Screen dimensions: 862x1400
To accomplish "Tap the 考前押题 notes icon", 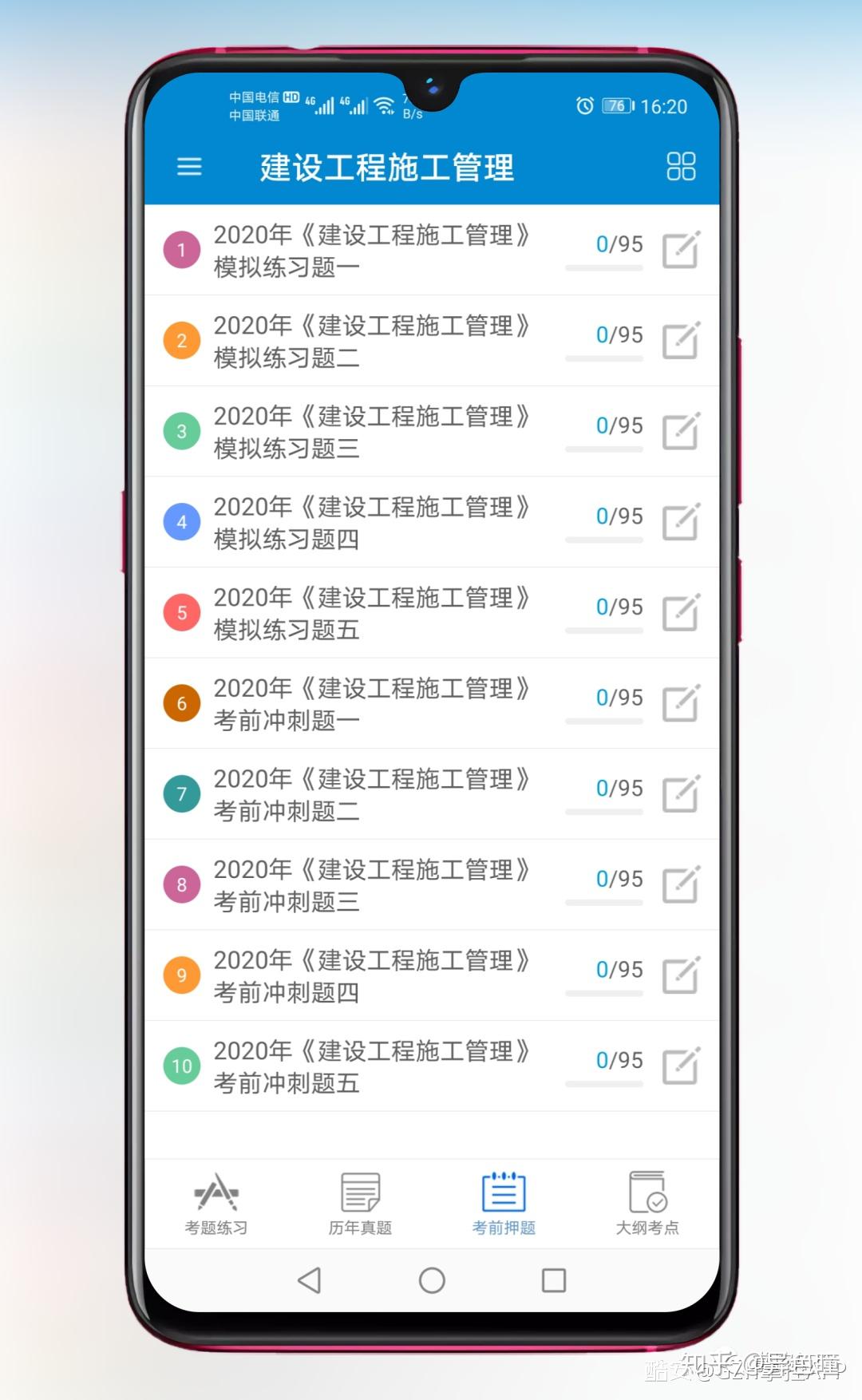I will pos(502,1192).
